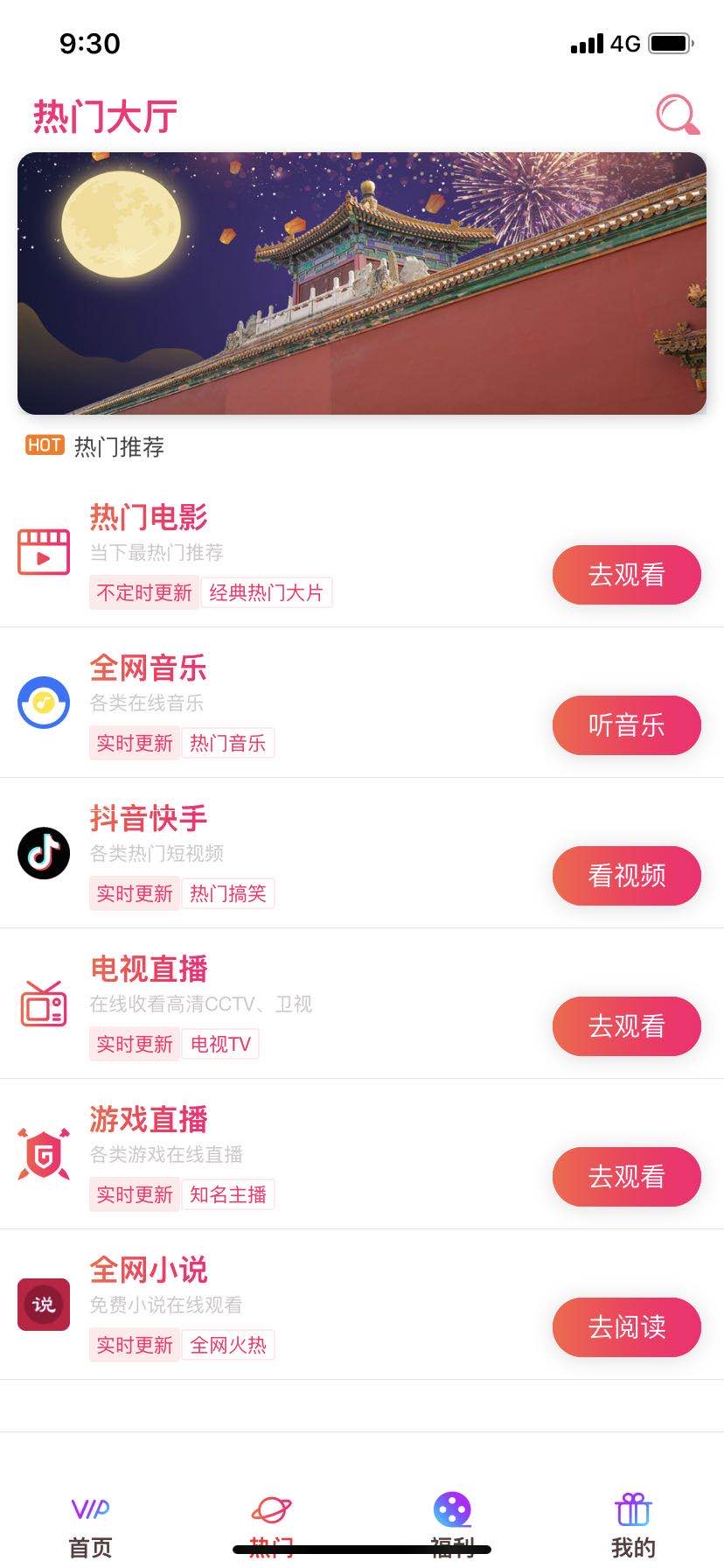This screenshot has width=724, height=1568.
Task: Click the 去阅读 button for 全网小说
Action: coord(626,1327)
